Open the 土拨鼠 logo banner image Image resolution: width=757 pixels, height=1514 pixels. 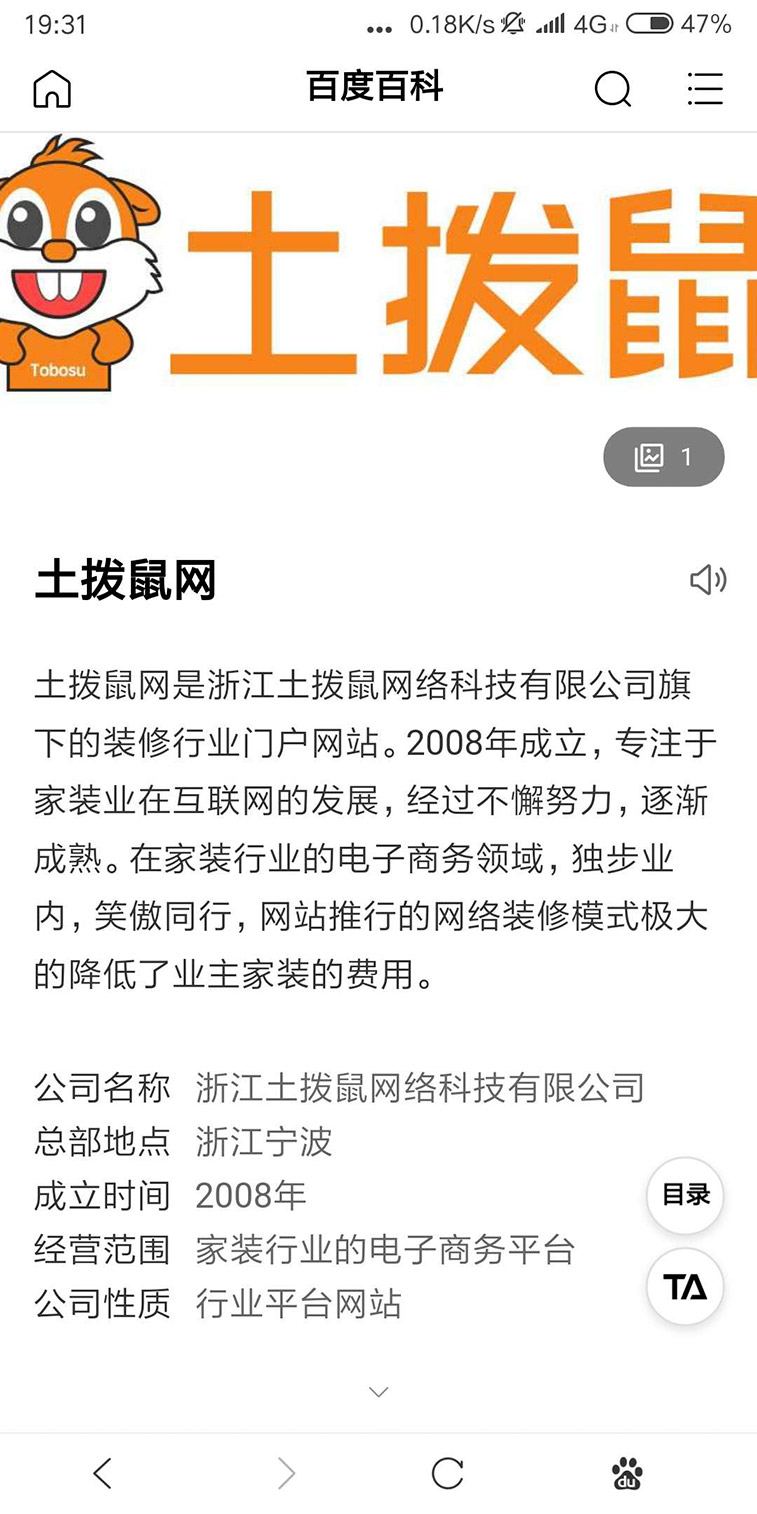[378, 268]
